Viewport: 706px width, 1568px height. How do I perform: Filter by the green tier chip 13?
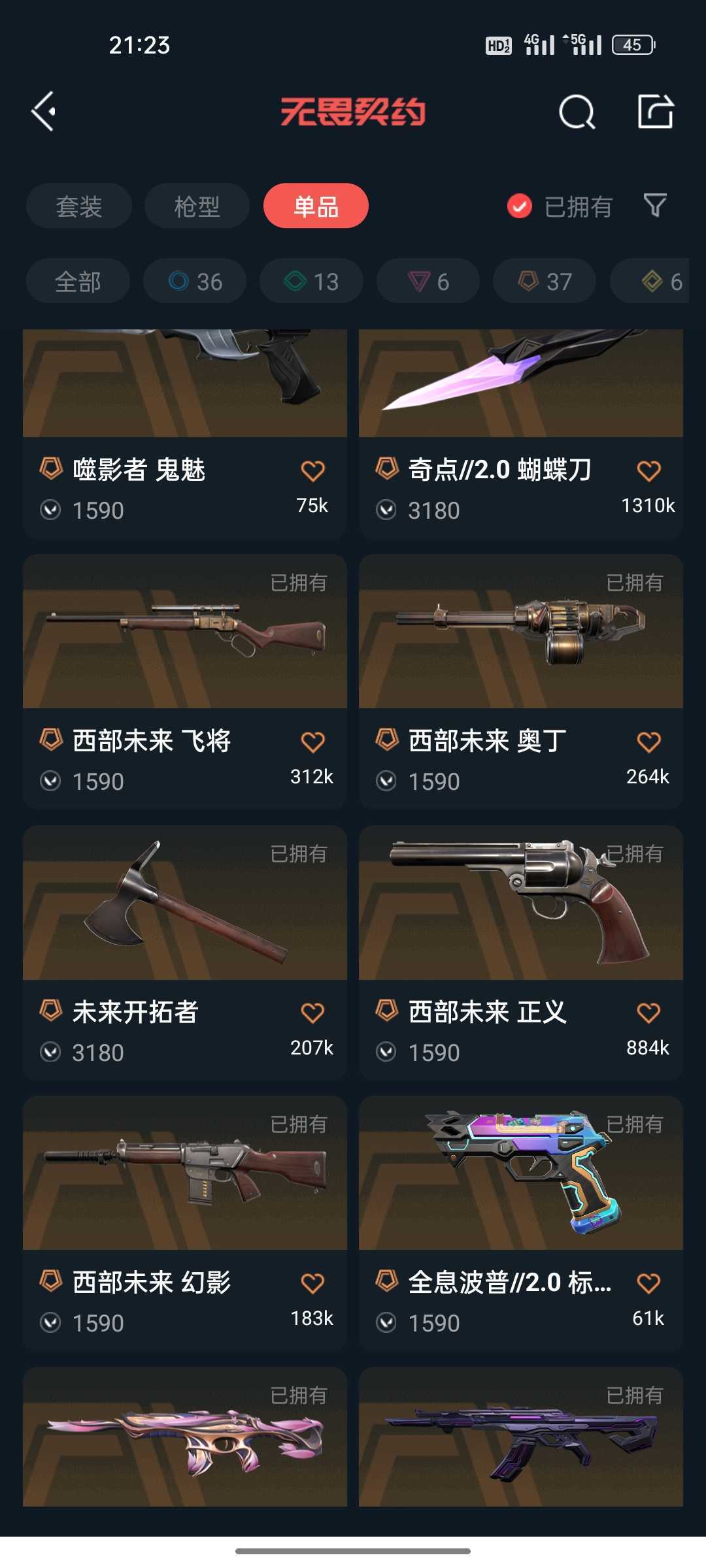pos(311,282)
